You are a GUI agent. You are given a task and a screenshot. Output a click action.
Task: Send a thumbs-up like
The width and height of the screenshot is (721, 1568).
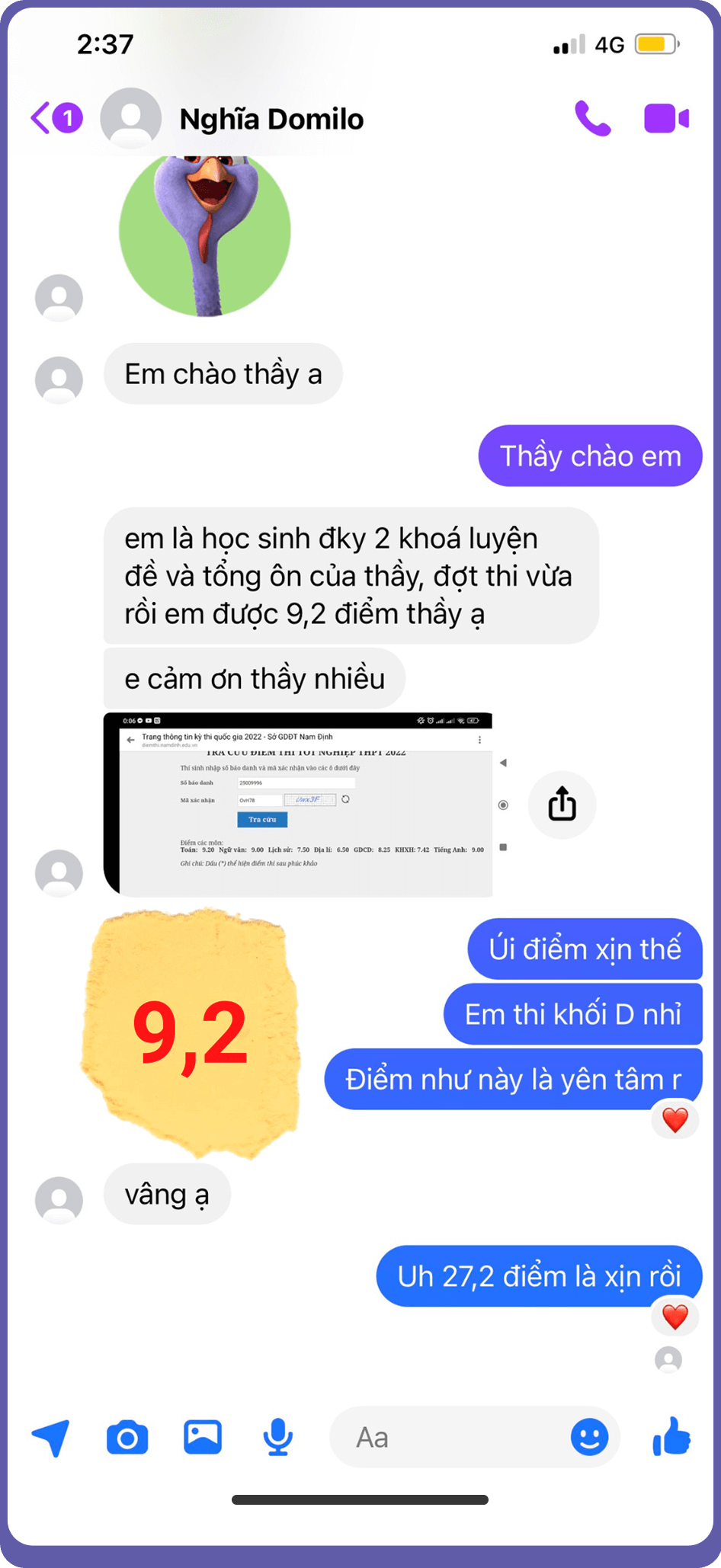pos(671,1437)
